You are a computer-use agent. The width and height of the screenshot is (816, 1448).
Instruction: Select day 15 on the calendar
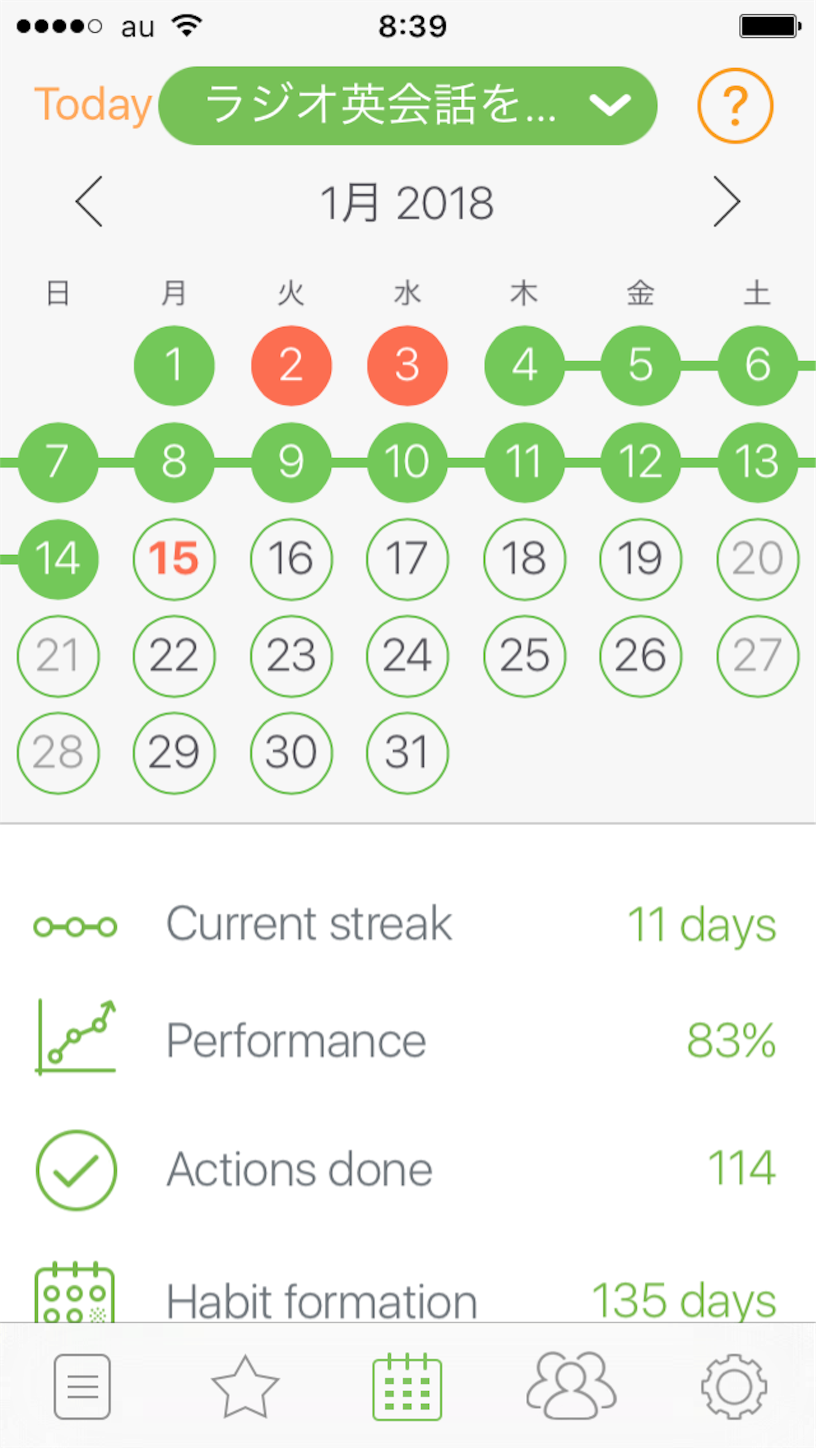coord(174,559)
